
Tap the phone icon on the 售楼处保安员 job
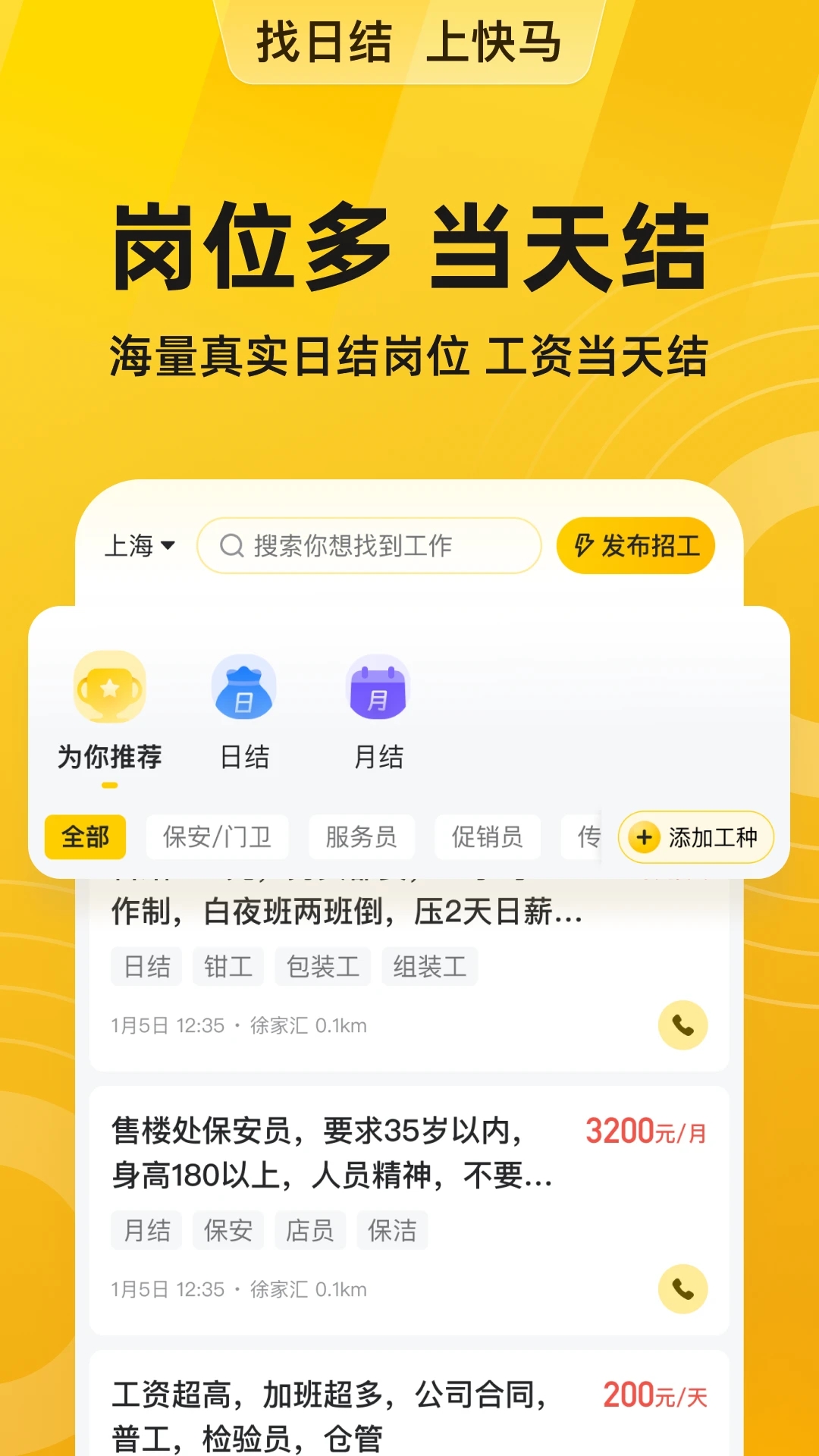pos(682,1289)
